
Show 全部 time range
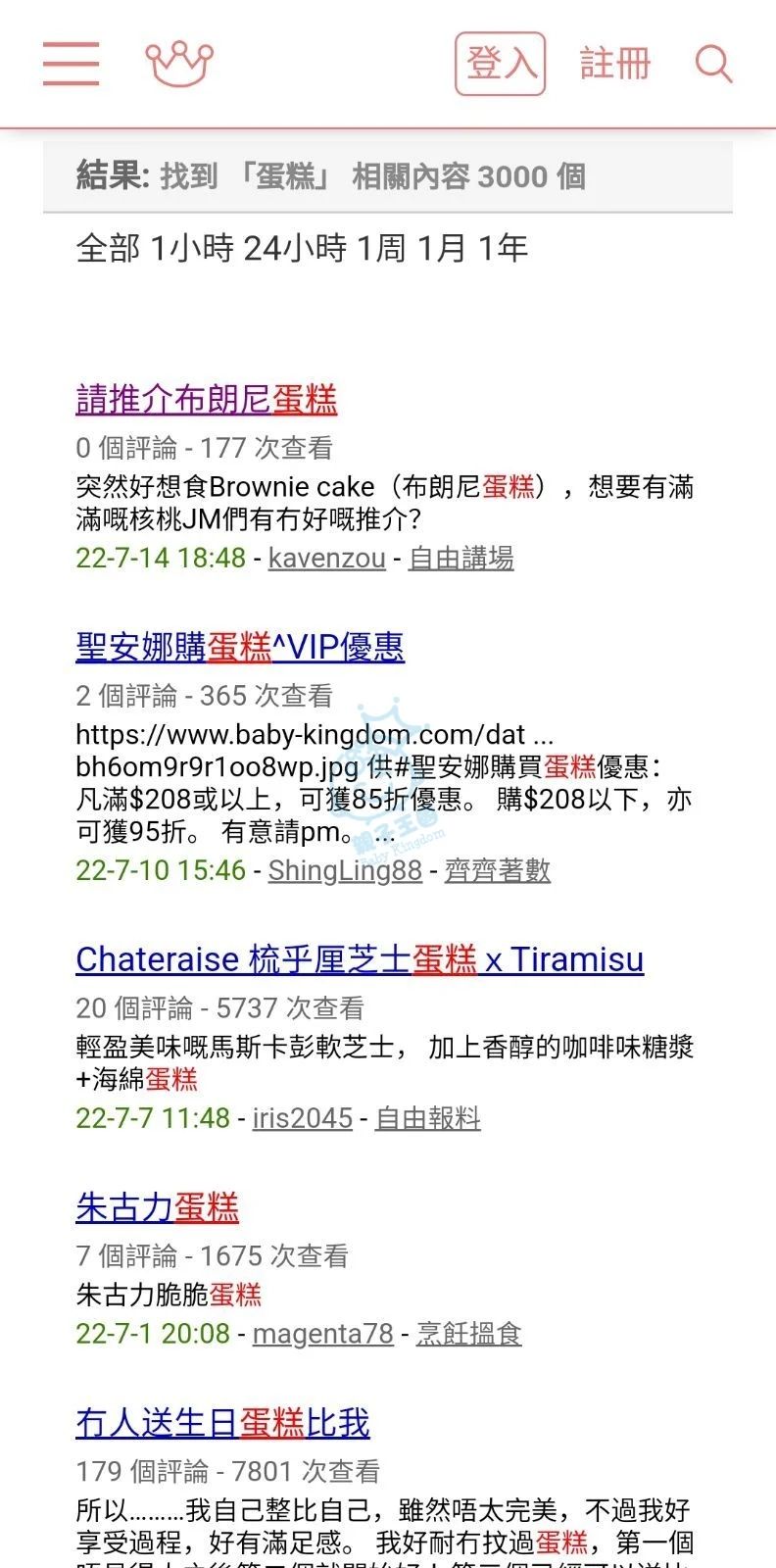point(108,248)
